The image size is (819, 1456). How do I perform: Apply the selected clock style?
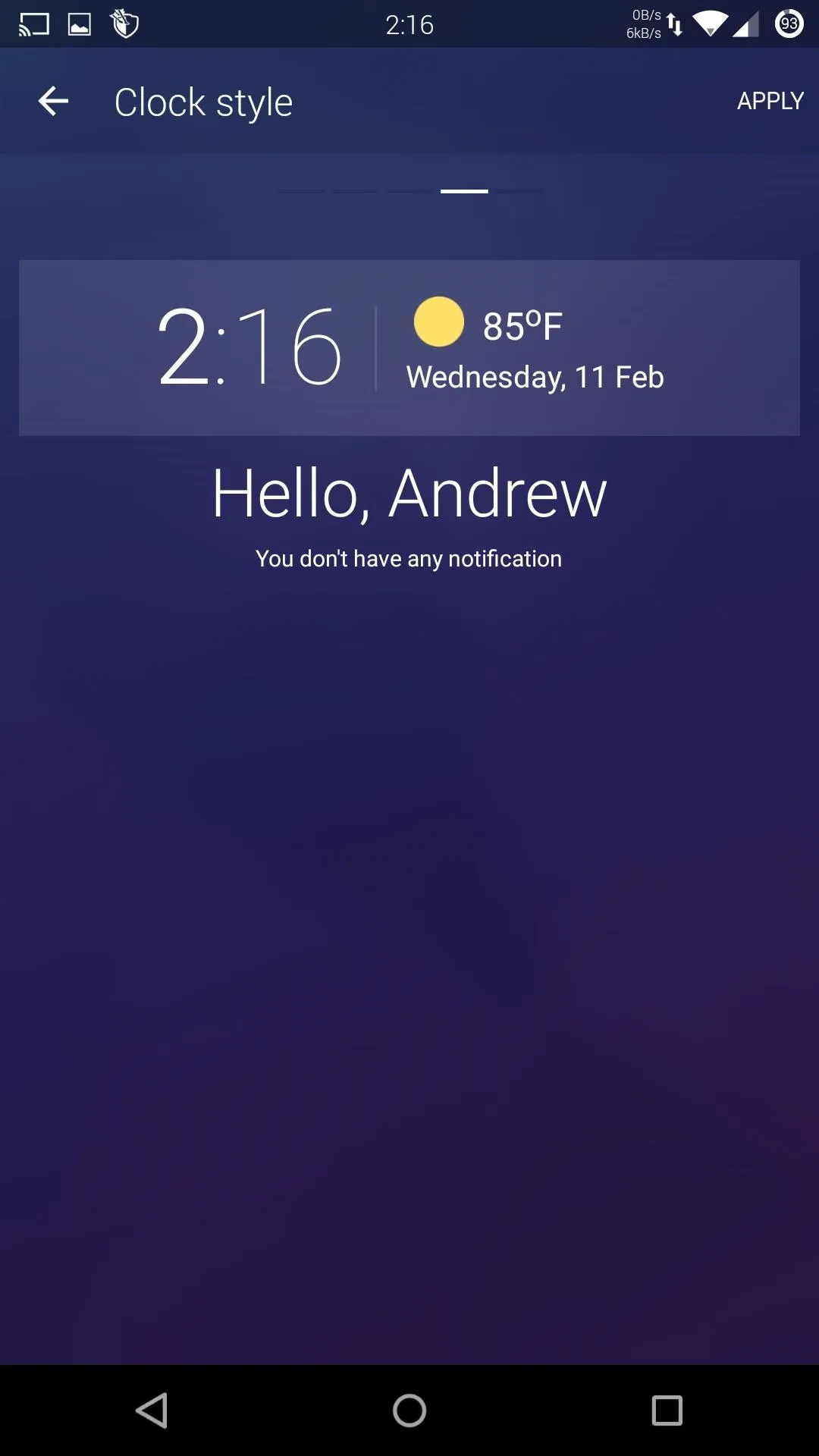(x=770, y=101)
